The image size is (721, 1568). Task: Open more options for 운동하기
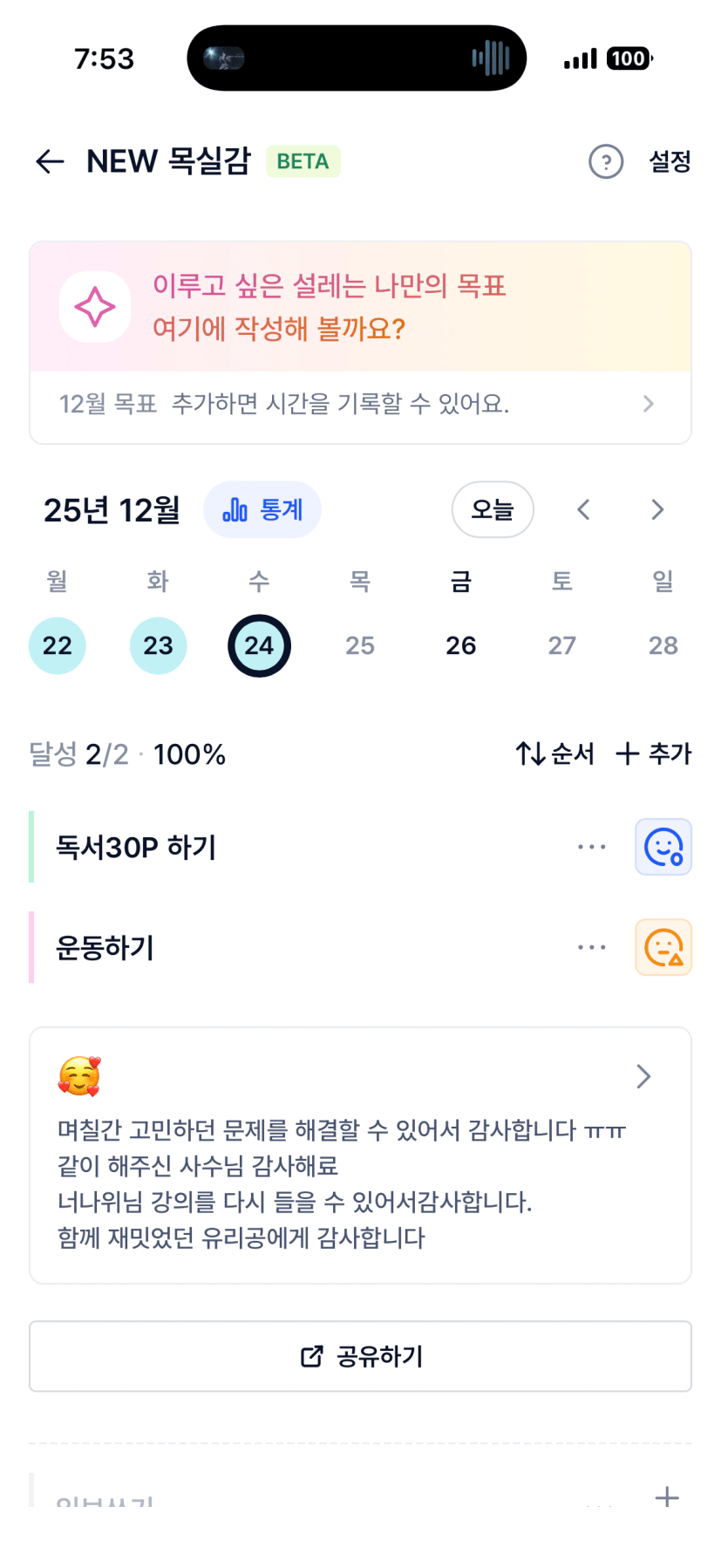click(592, 947)
